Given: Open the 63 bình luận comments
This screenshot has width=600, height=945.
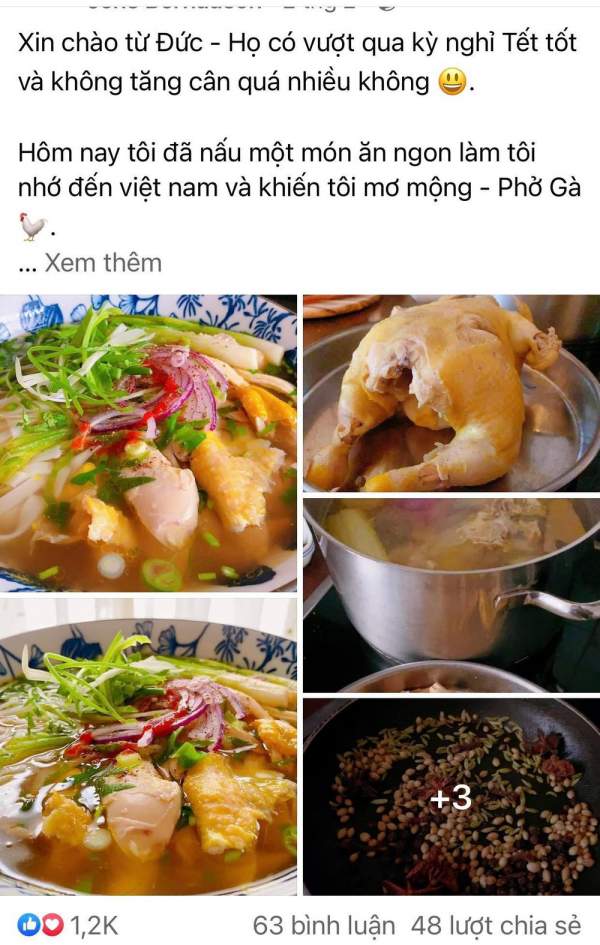Looking at the screenshot, I should coord(323,925).
